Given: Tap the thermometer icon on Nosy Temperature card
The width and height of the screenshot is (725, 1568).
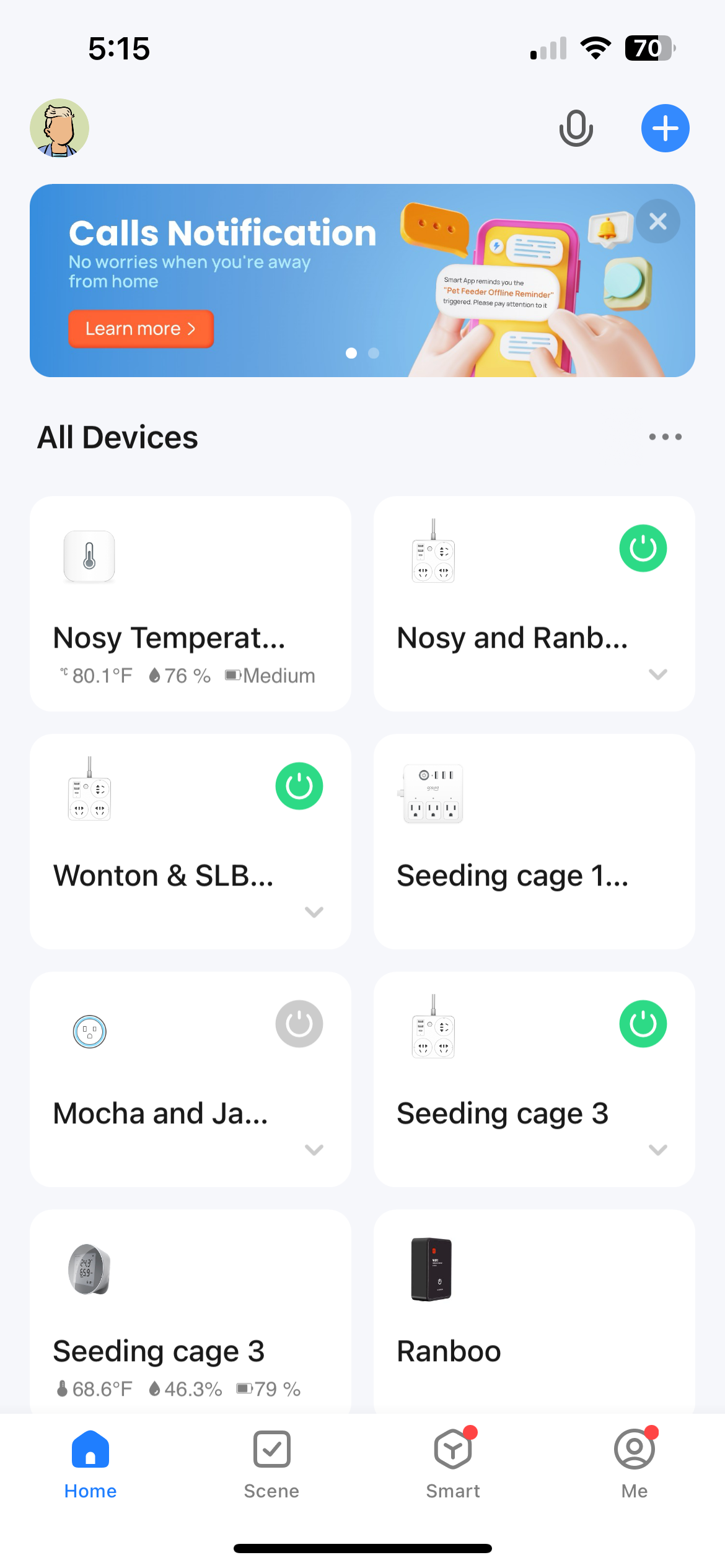Looking at the screenshot, I should pos(89,556).
